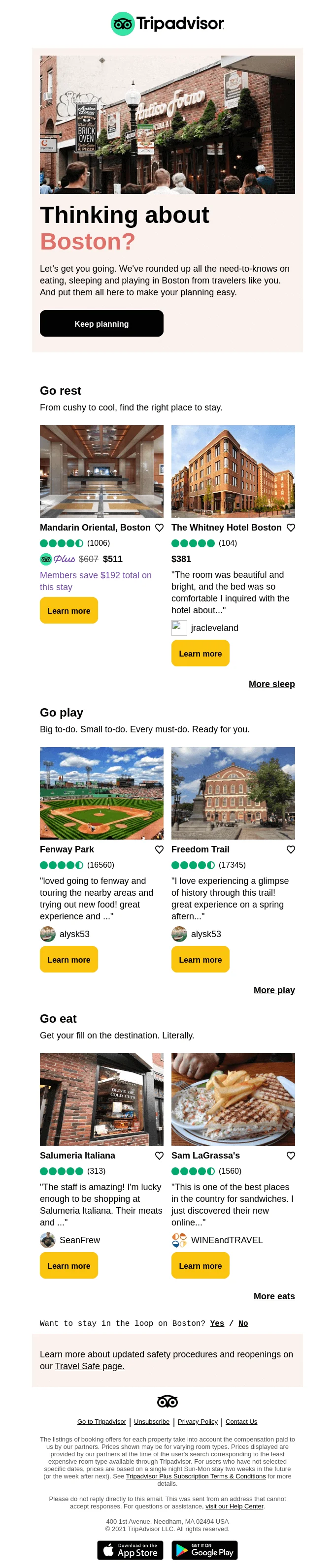Tap the Unsubscribe link
Screen dimensions: 335x1568
click(152, 1422)
